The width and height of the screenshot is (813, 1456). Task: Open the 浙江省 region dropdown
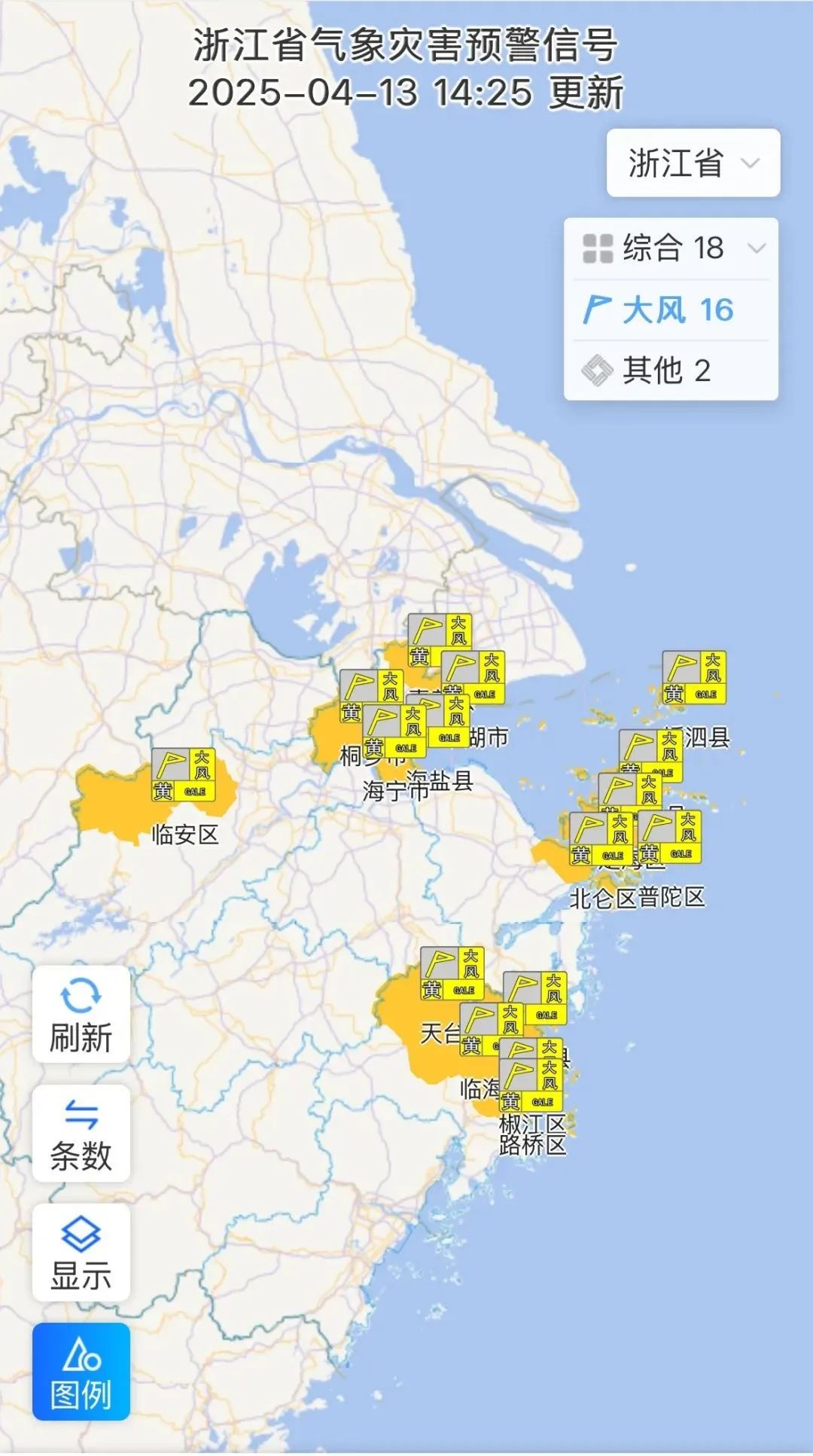693,163
